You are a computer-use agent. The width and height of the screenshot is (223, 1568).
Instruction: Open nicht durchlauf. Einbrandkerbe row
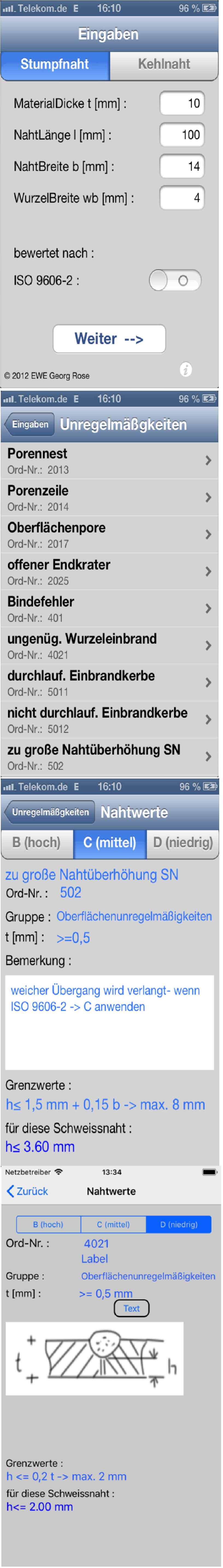click(109, 720)
